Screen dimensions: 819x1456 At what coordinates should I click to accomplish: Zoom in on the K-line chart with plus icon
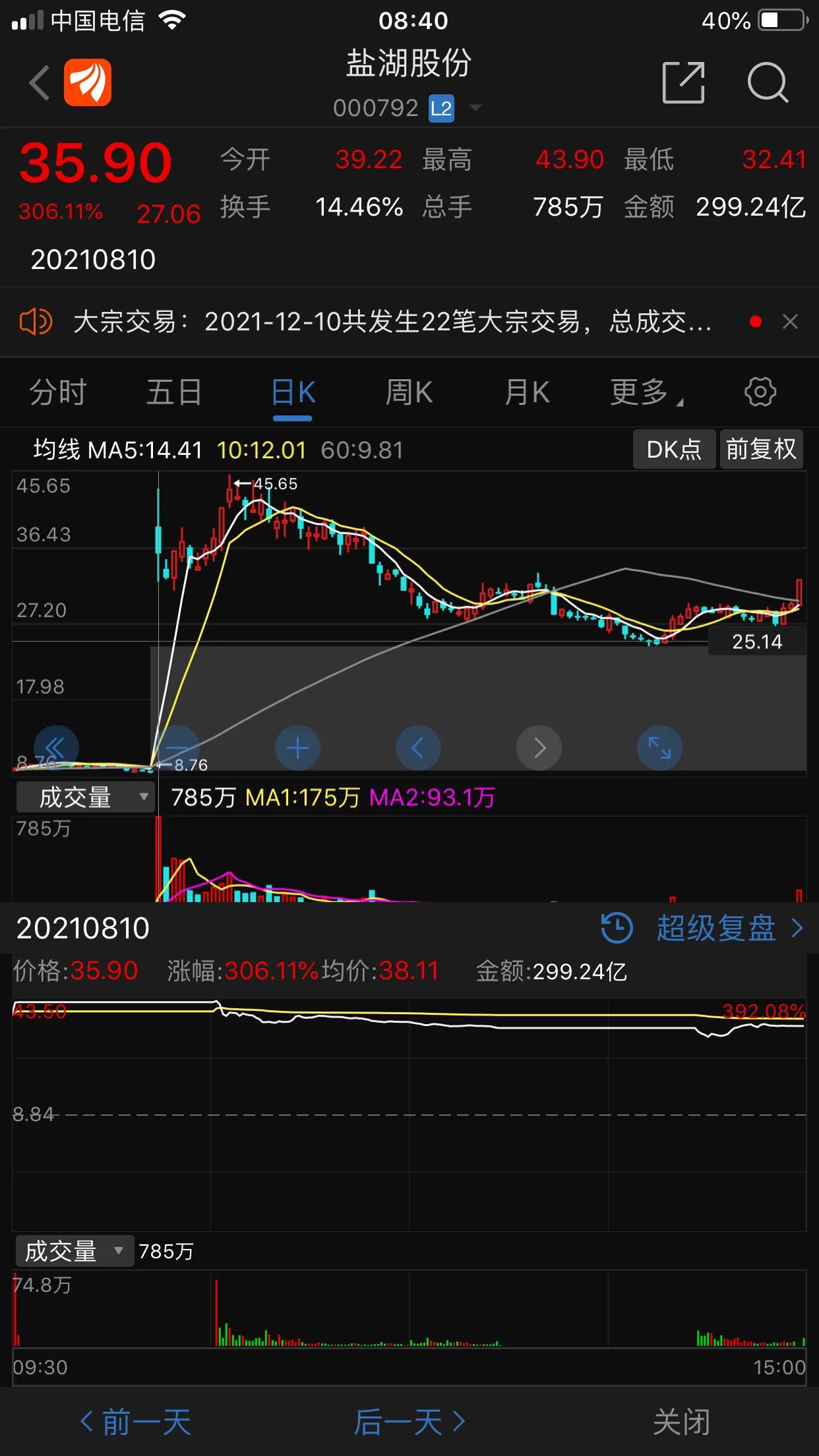[297, 748]
